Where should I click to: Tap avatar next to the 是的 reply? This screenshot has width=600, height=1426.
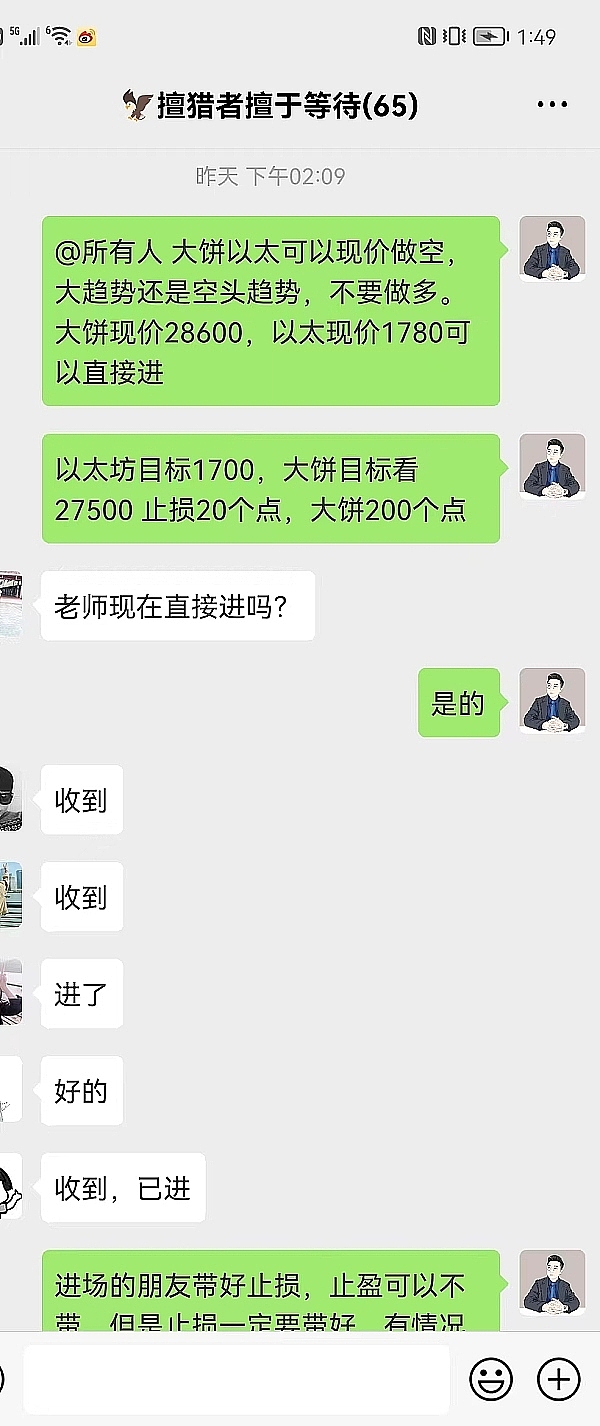click(552, 702)
